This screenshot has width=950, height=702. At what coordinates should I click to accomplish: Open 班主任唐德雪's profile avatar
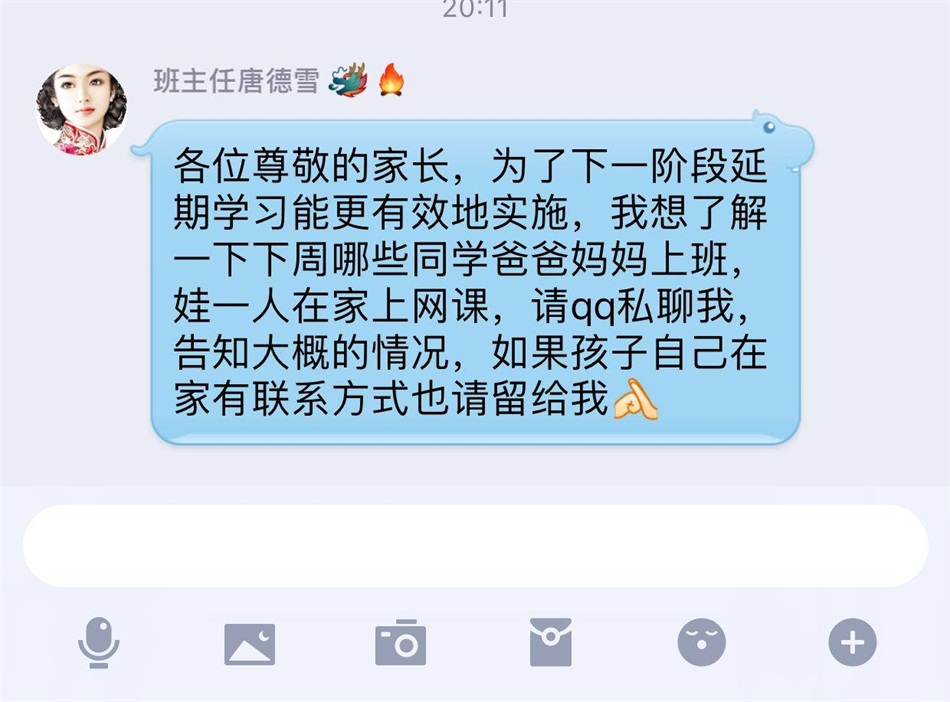pyautogui.click(x=81, y=110)
